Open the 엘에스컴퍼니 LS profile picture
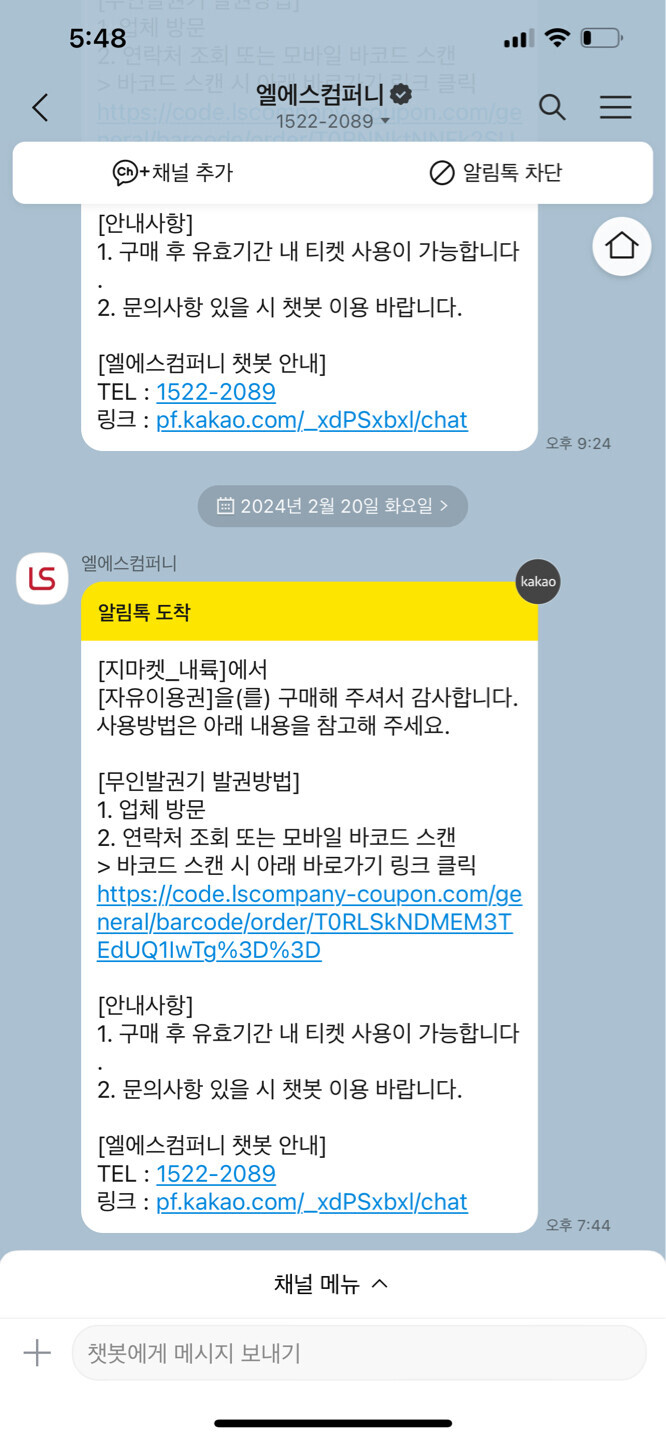666x1440 pixels. coord(42,578)
